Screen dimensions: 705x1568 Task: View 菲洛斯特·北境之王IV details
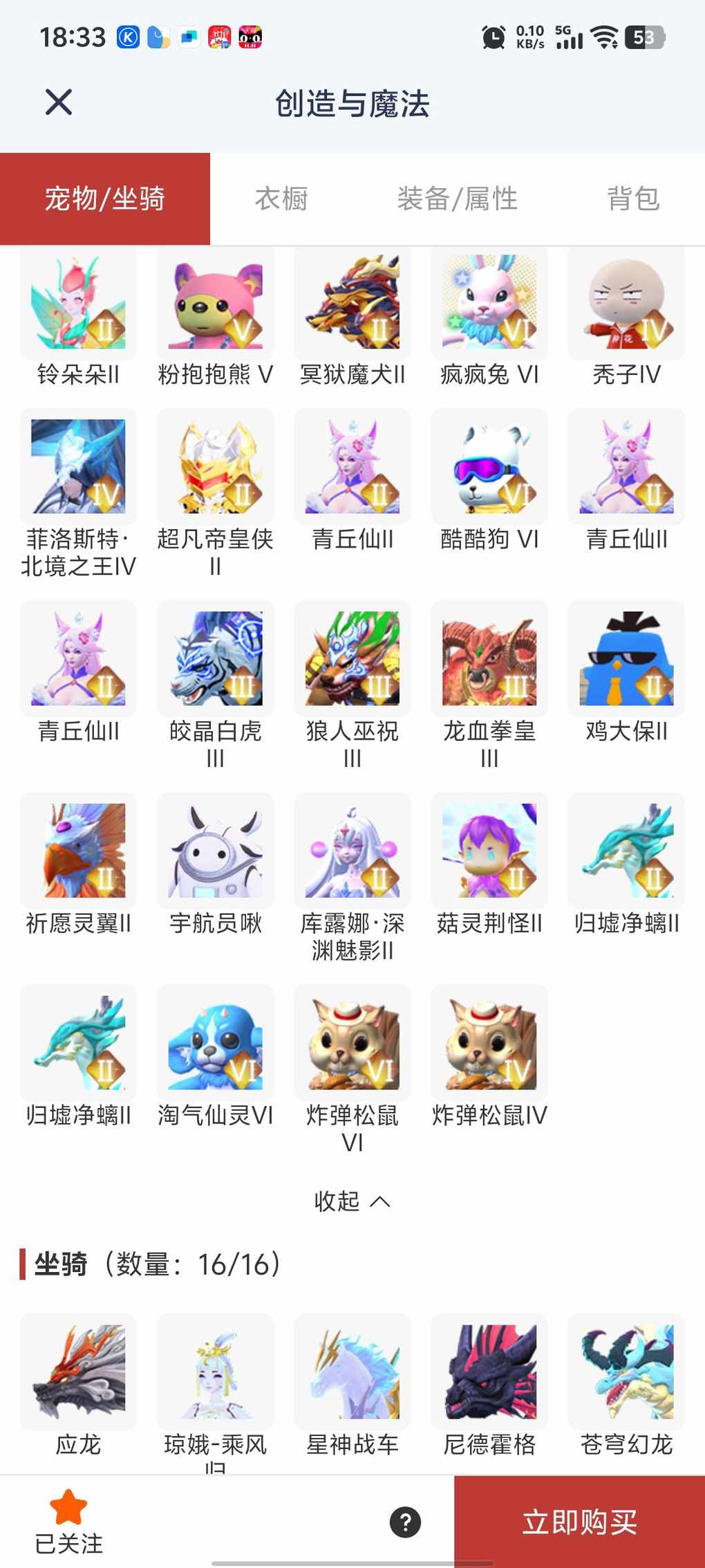[x=78, y=467]
